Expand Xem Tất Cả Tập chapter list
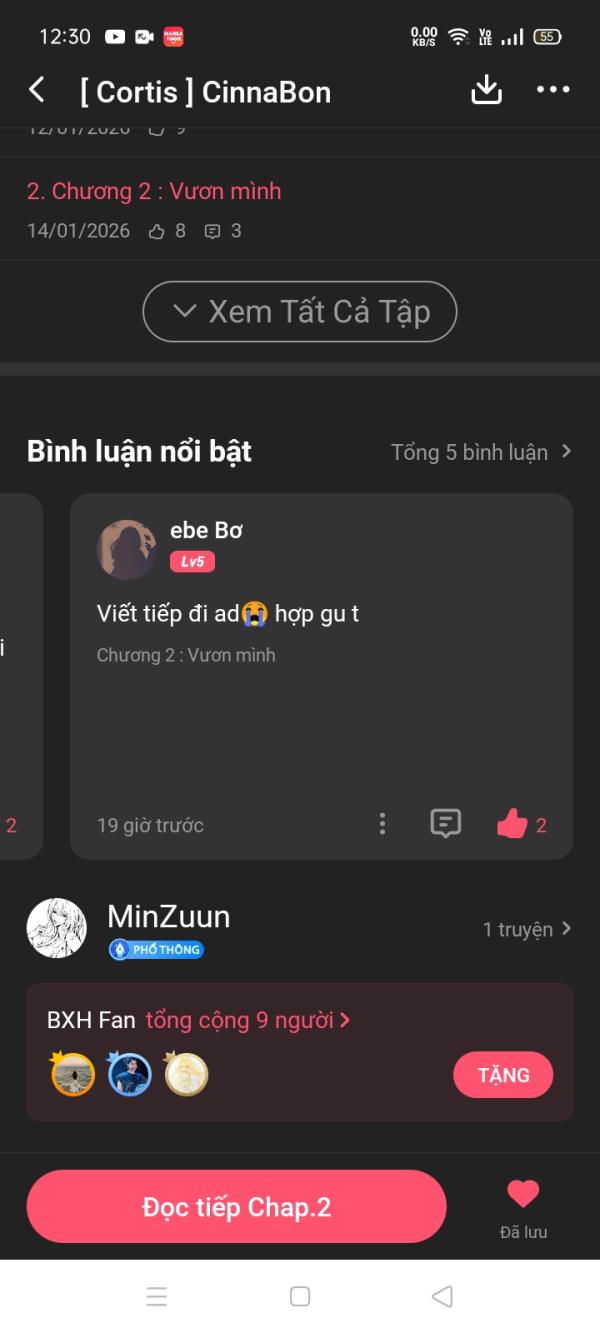The height and width of the screenshot is (1333, 600). click(300, 312)
